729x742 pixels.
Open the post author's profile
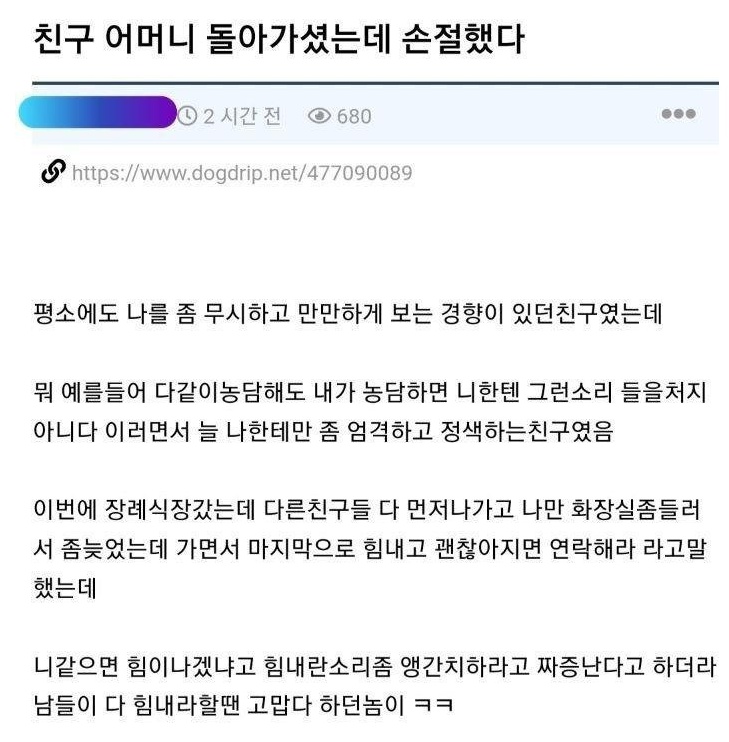97,113
